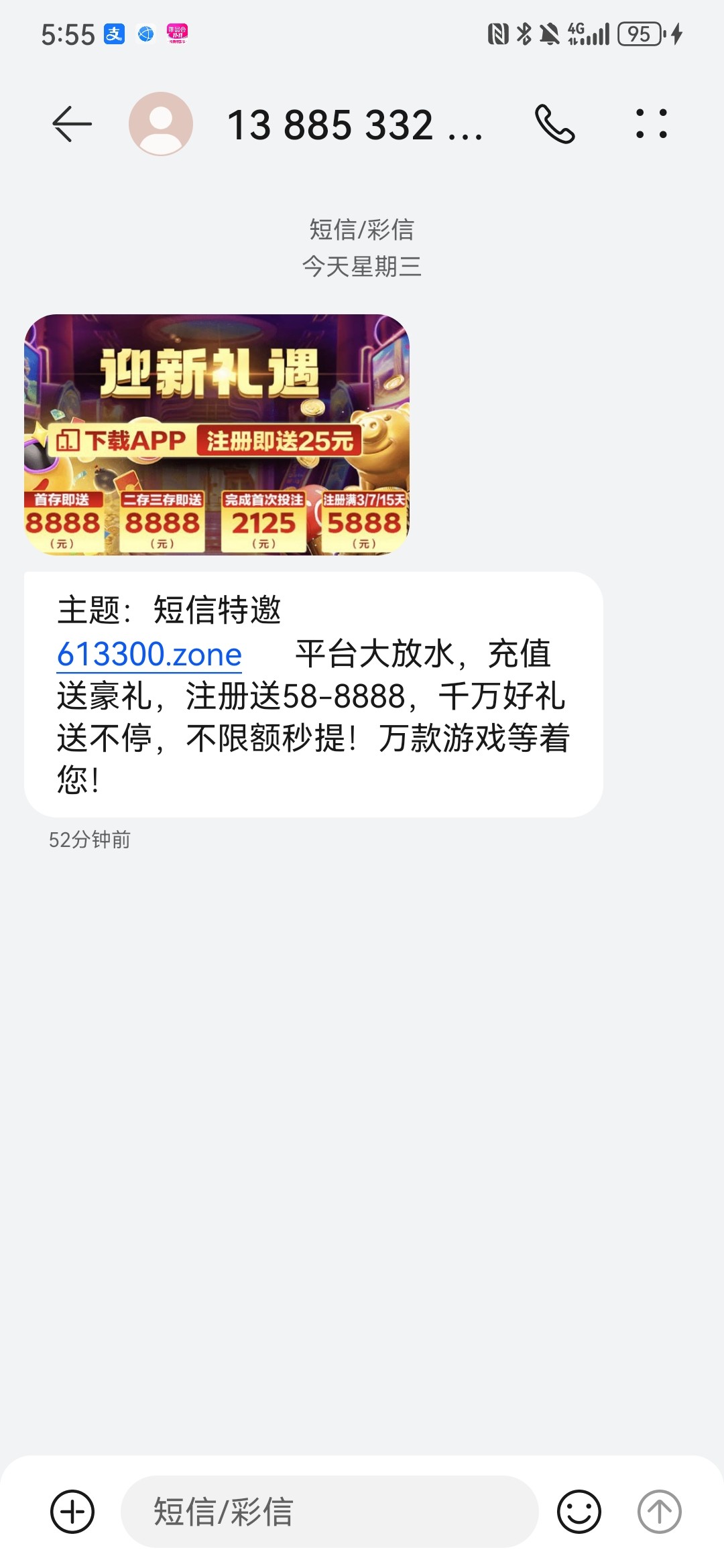
Task: Go back to the message list
Action: tap(72, 124)
